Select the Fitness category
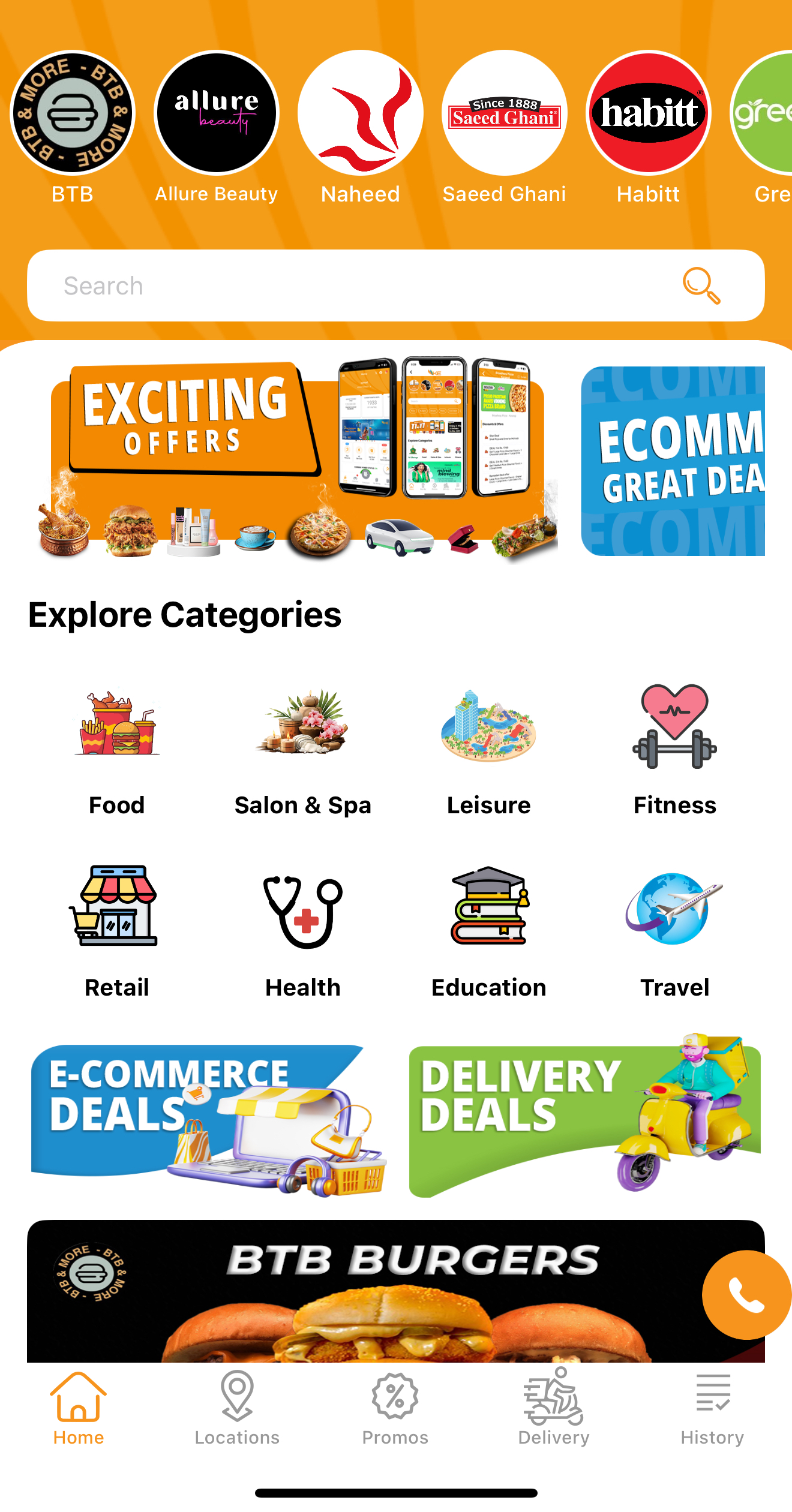The image size is (792, 1512). 675,750
